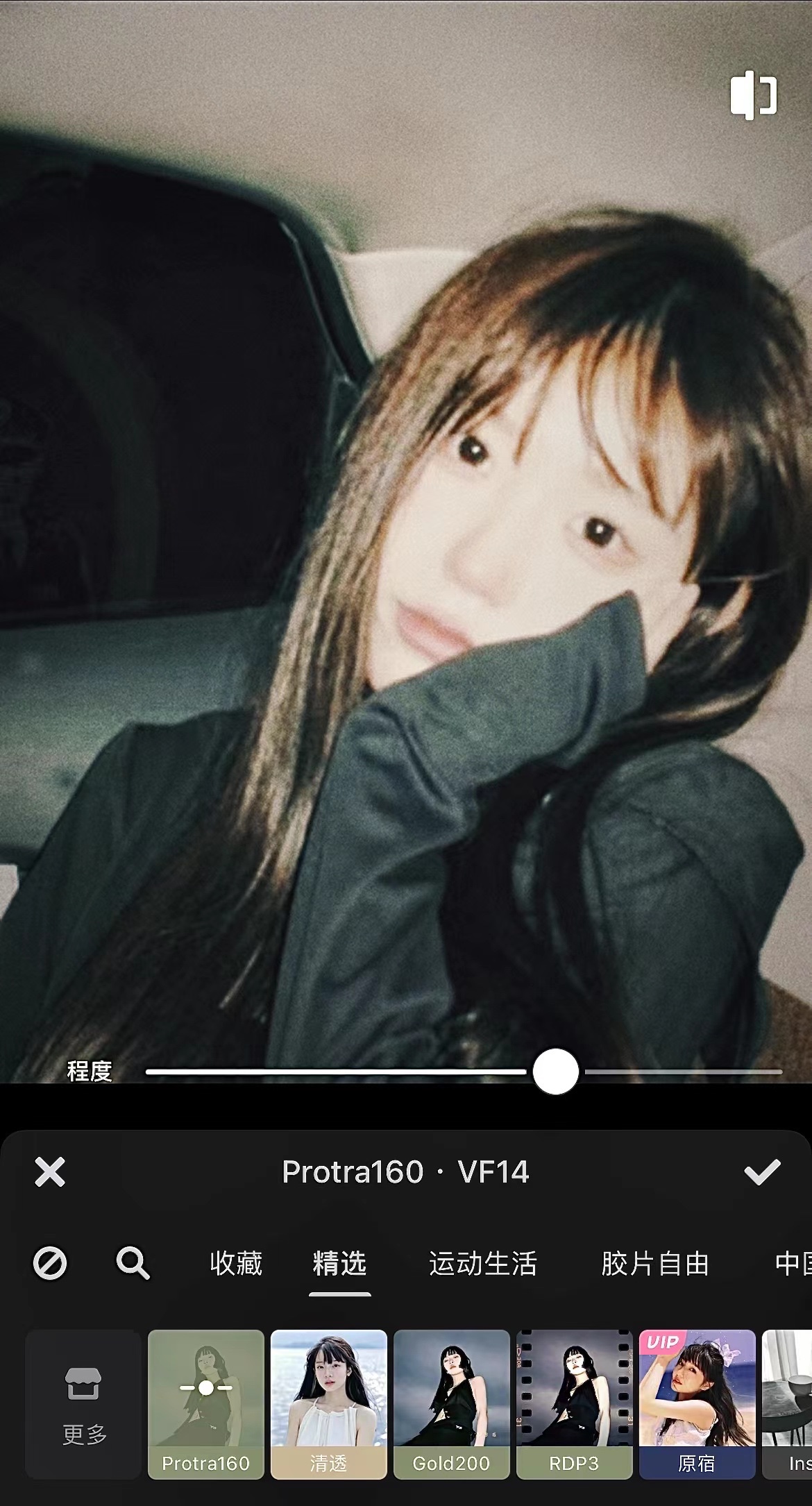
Task: Tap the 程度 intensity slider handle
Action: click(555, 1072)
